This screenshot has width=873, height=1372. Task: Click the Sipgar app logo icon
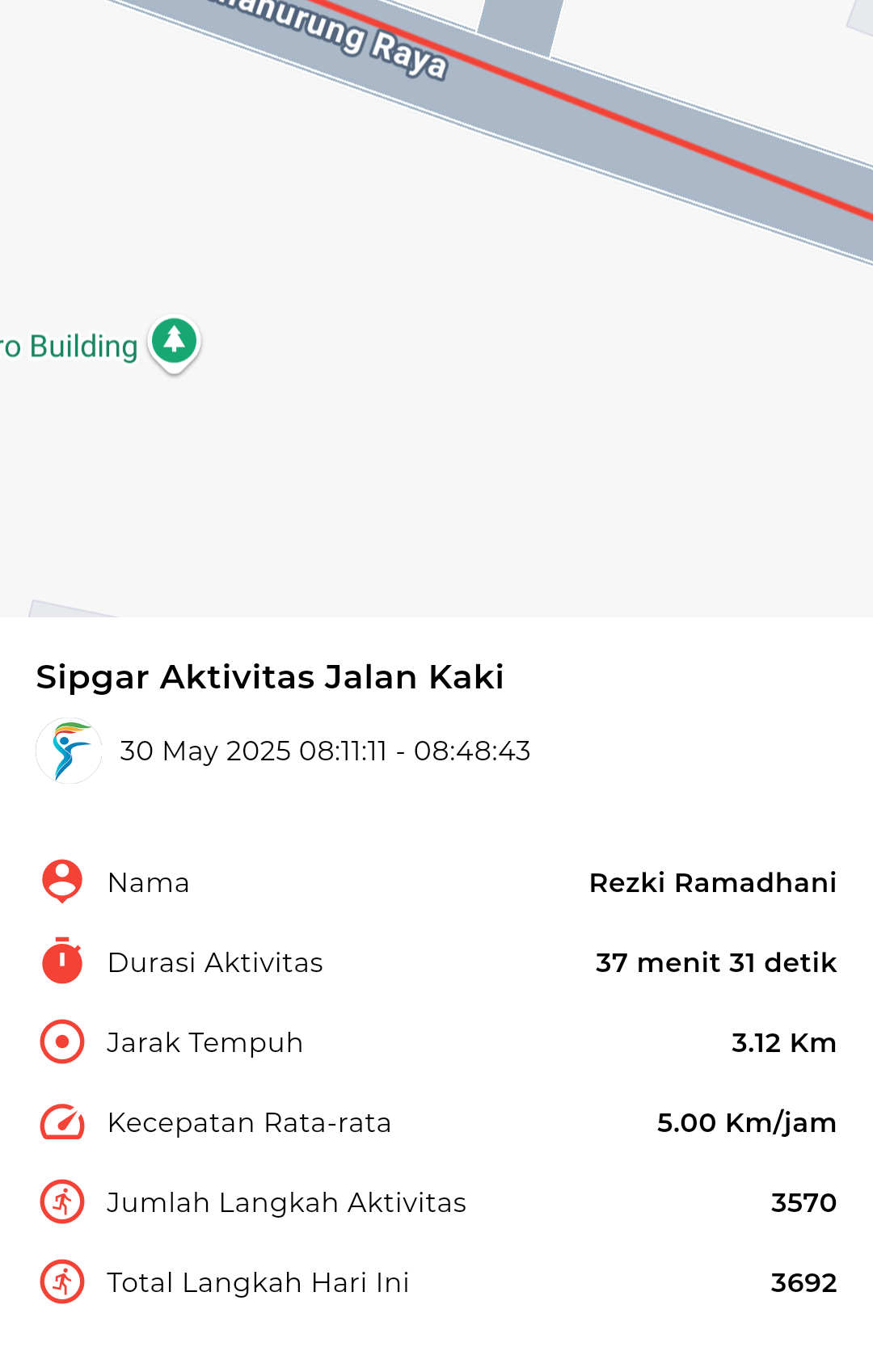click(70, 750)
